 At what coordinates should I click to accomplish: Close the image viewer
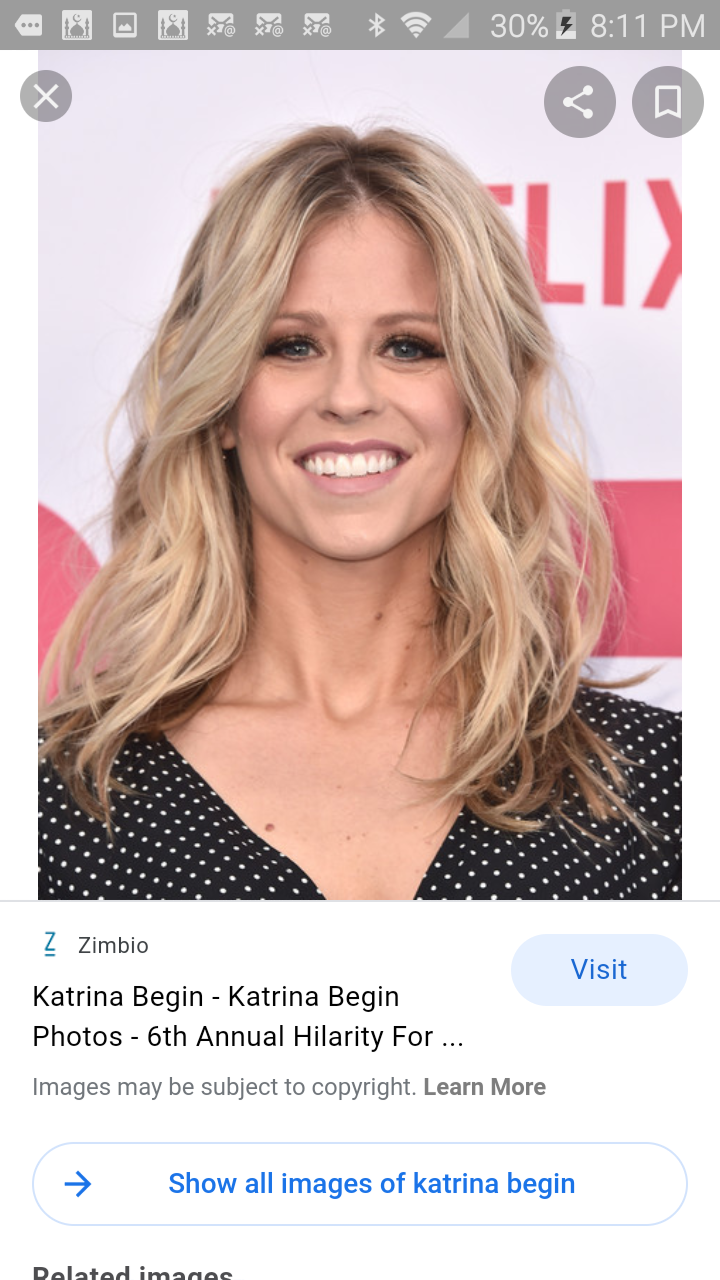tap(46, 97)
